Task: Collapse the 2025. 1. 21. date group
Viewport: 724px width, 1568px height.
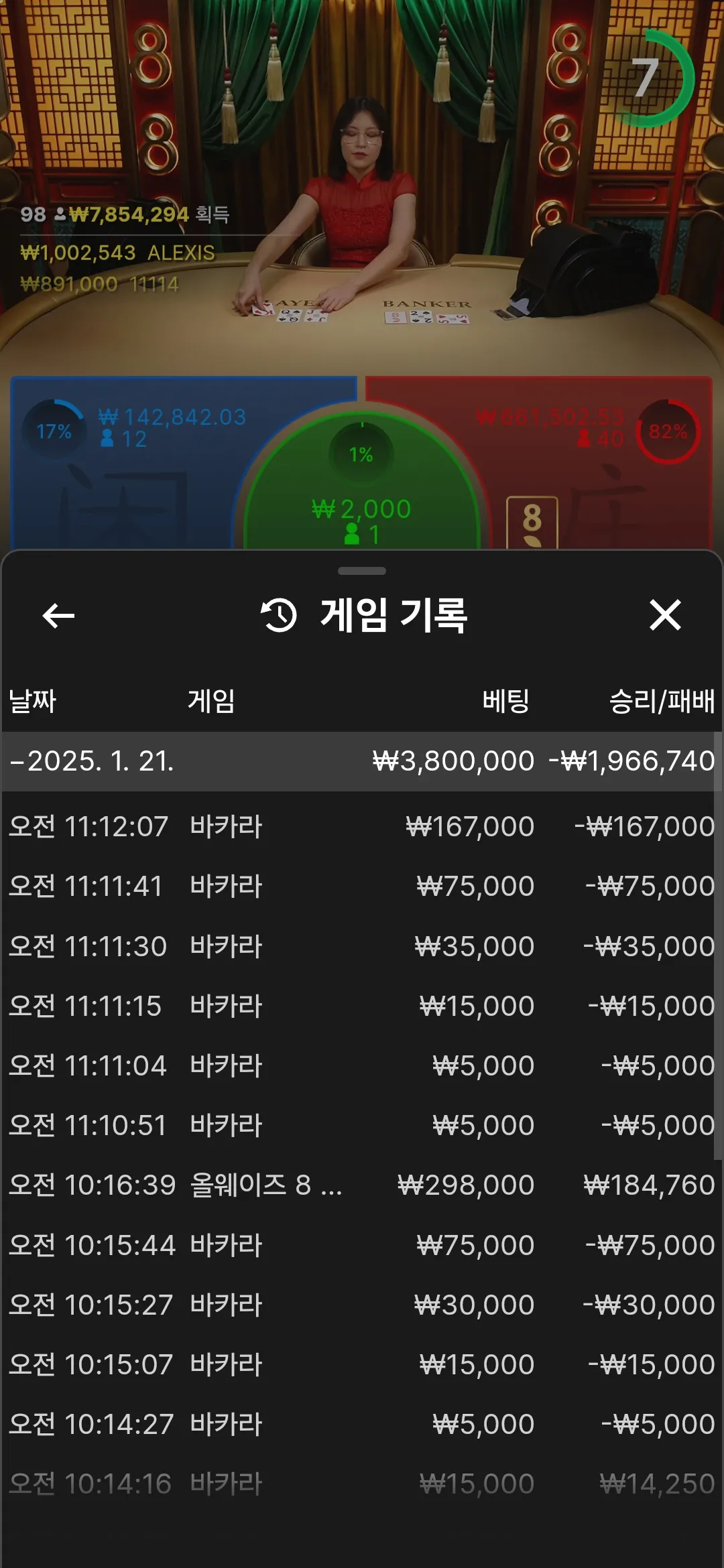Action: pos(362,761)
